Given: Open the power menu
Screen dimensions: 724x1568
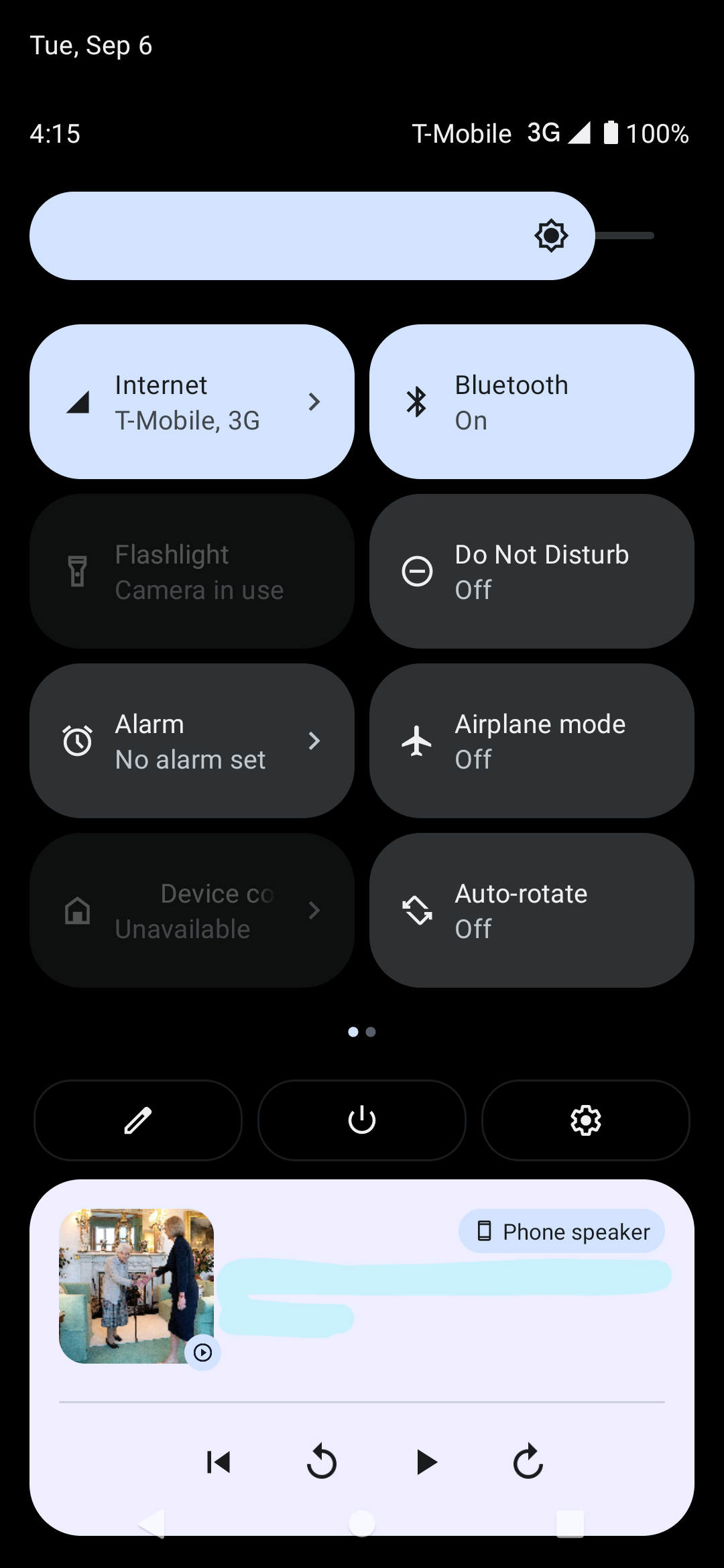Looking at the screenshot, I should click(x=361, y=1120).
